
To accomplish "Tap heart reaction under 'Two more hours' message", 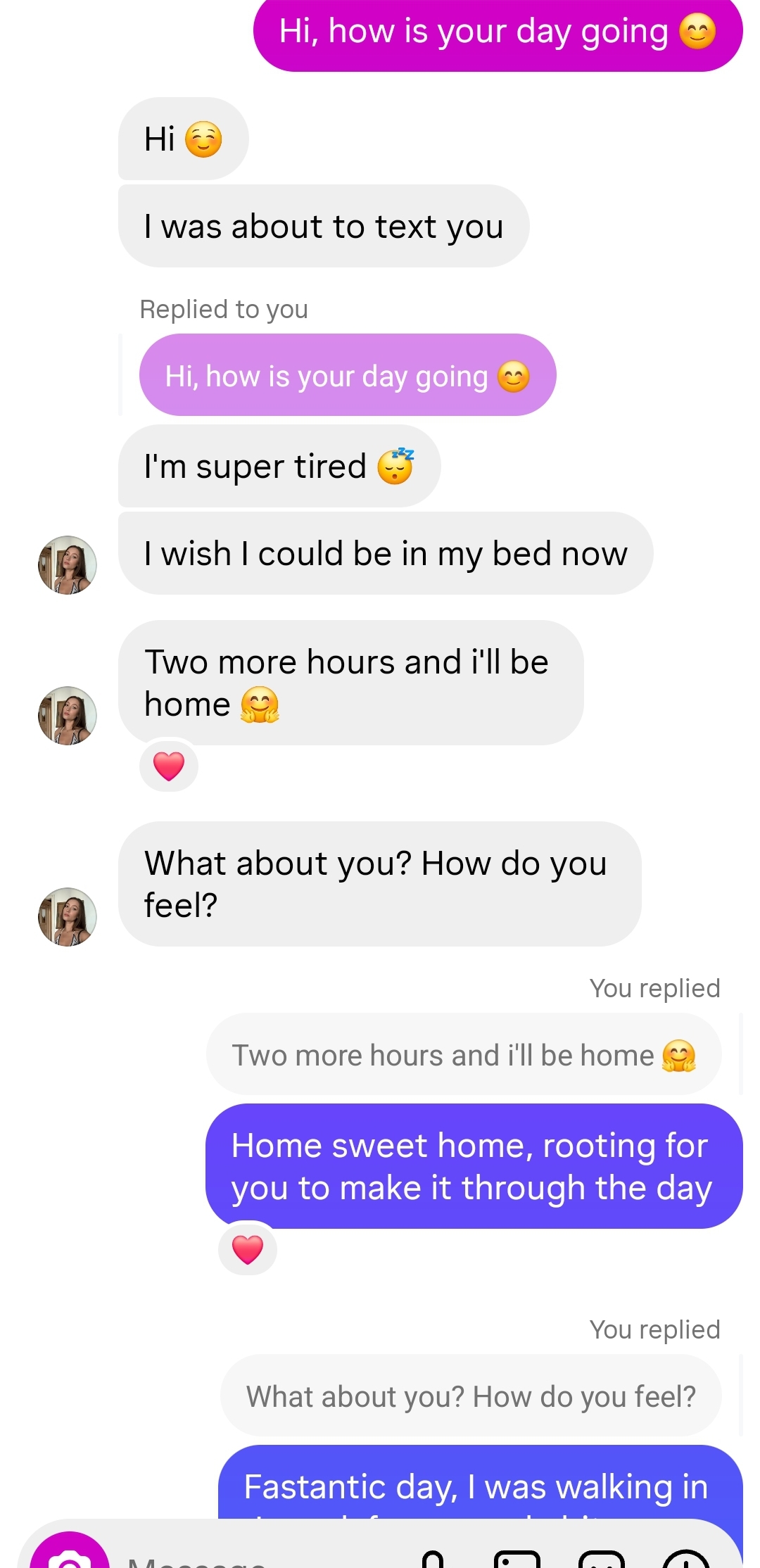I will pyautogui.click(x=169, y=766).
